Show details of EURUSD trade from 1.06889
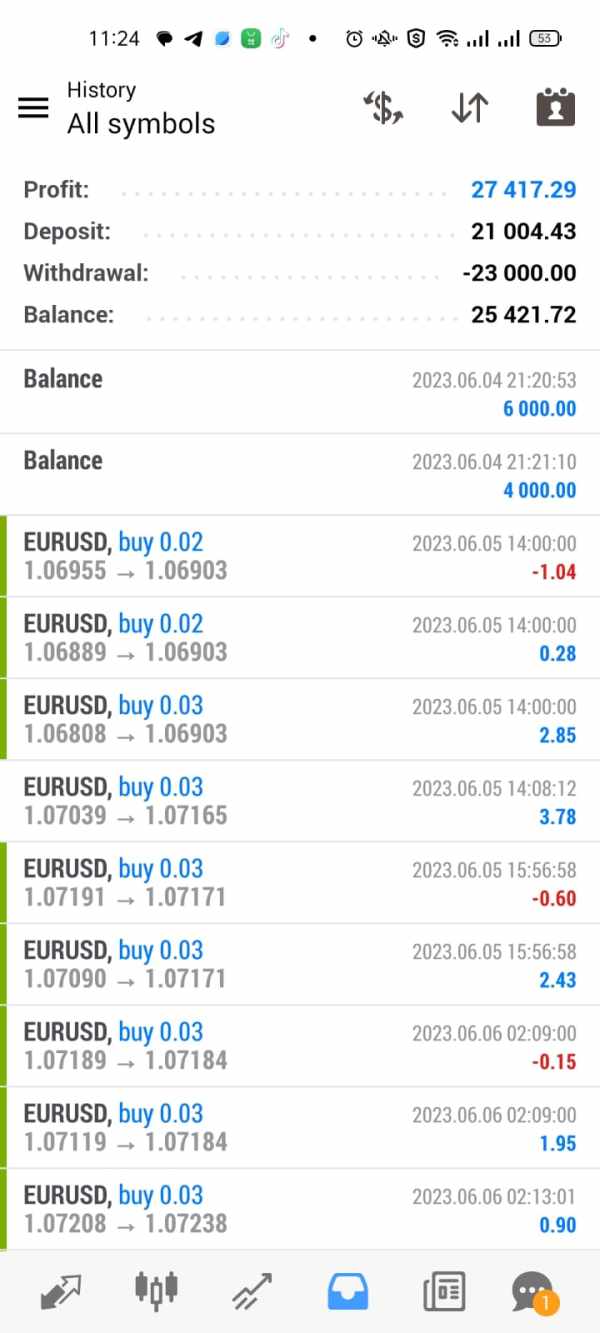 (x=300, y=638)
